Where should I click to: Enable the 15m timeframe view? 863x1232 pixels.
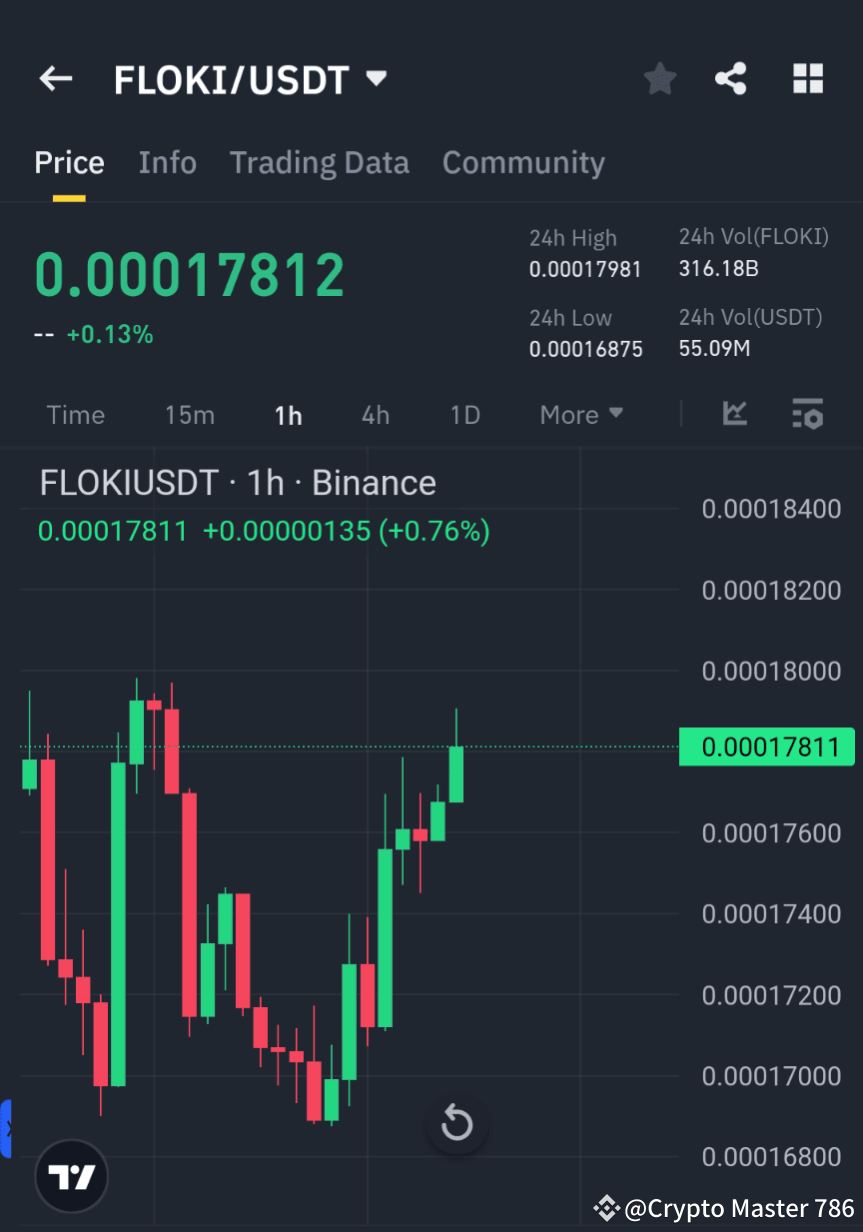(x=189, y=414)
